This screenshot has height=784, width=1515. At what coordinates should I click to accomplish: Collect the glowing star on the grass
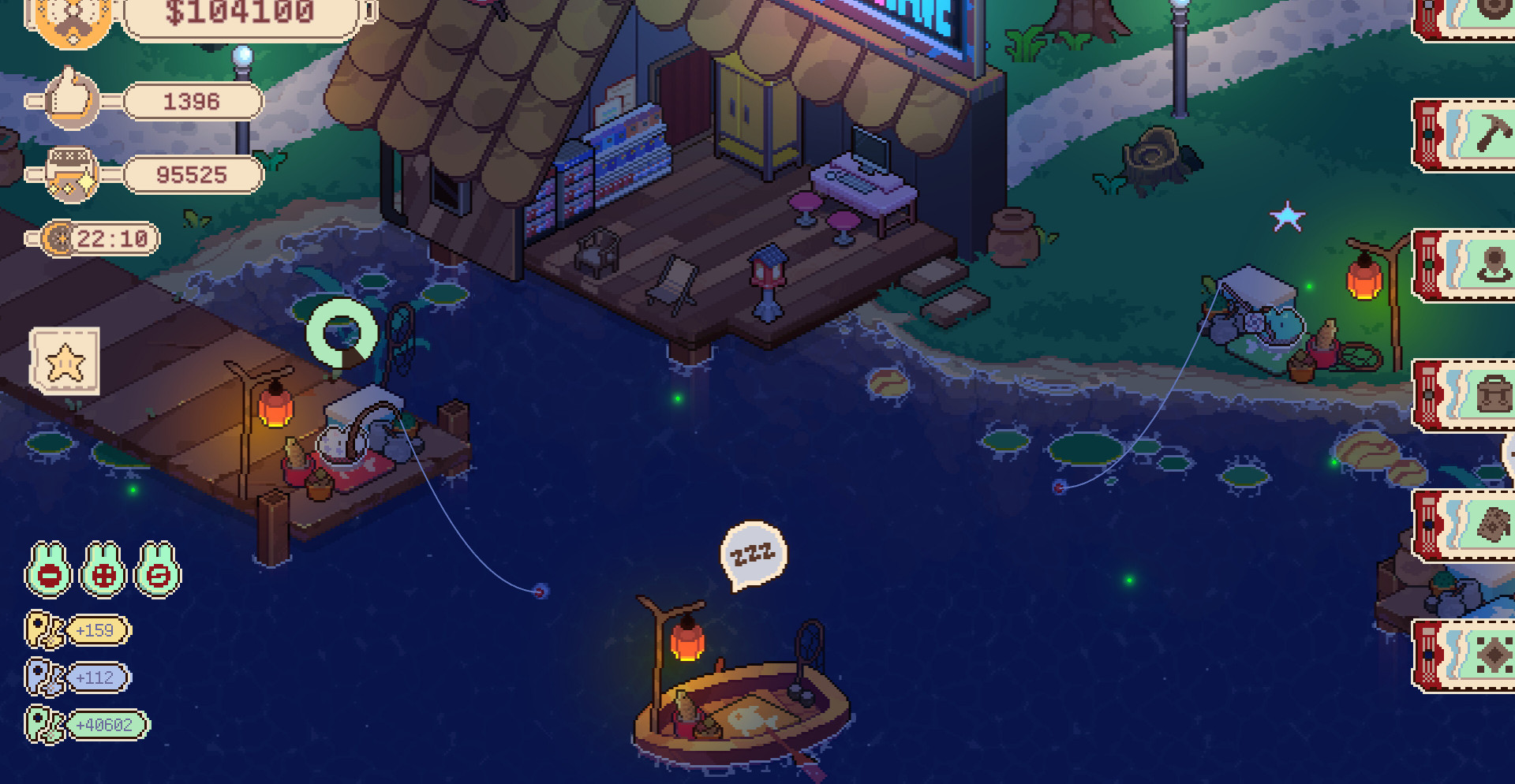[x=1287, y=217]
